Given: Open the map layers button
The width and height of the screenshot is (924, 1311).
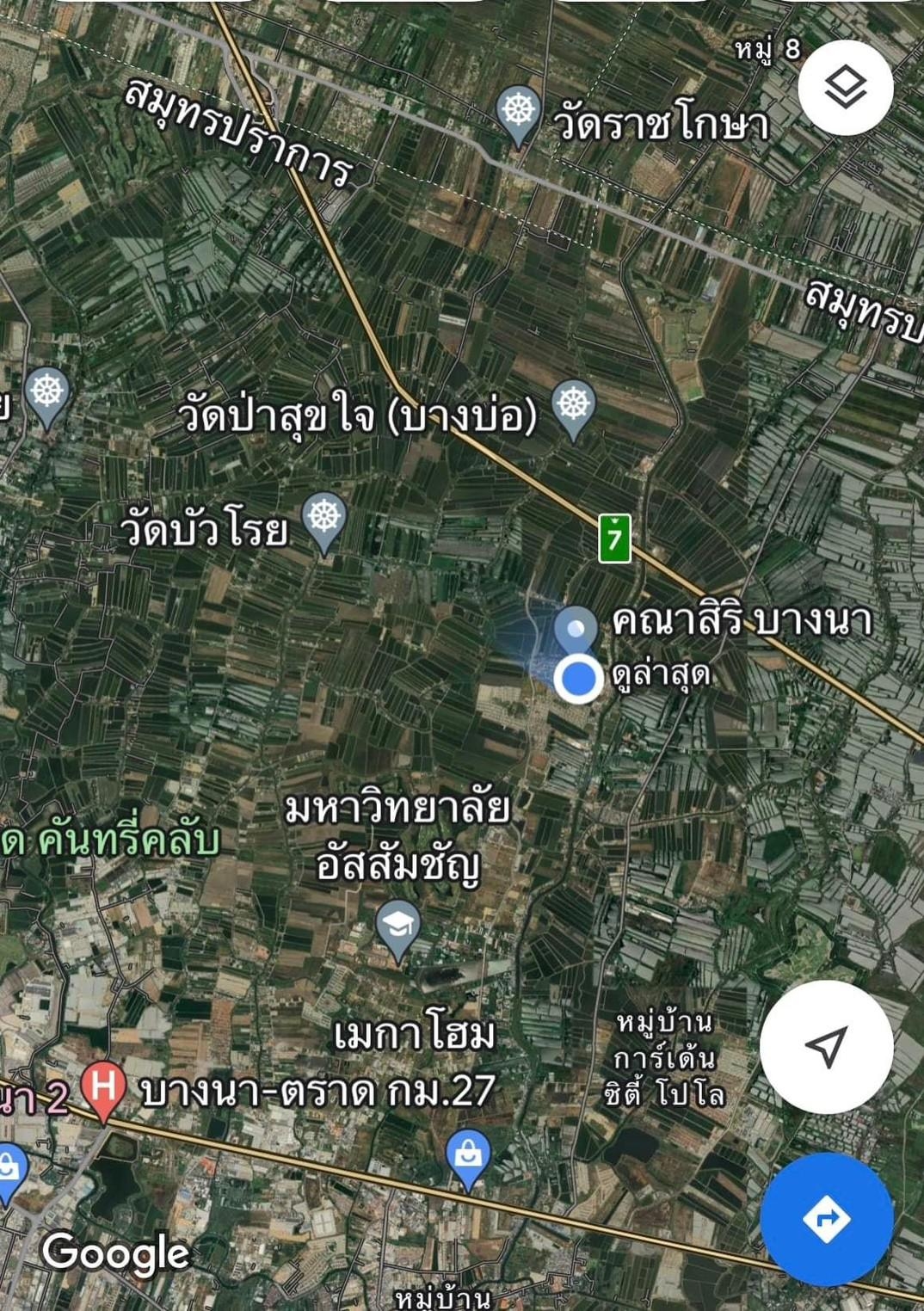Looking at the screenshot, I should tap(845, 87).
